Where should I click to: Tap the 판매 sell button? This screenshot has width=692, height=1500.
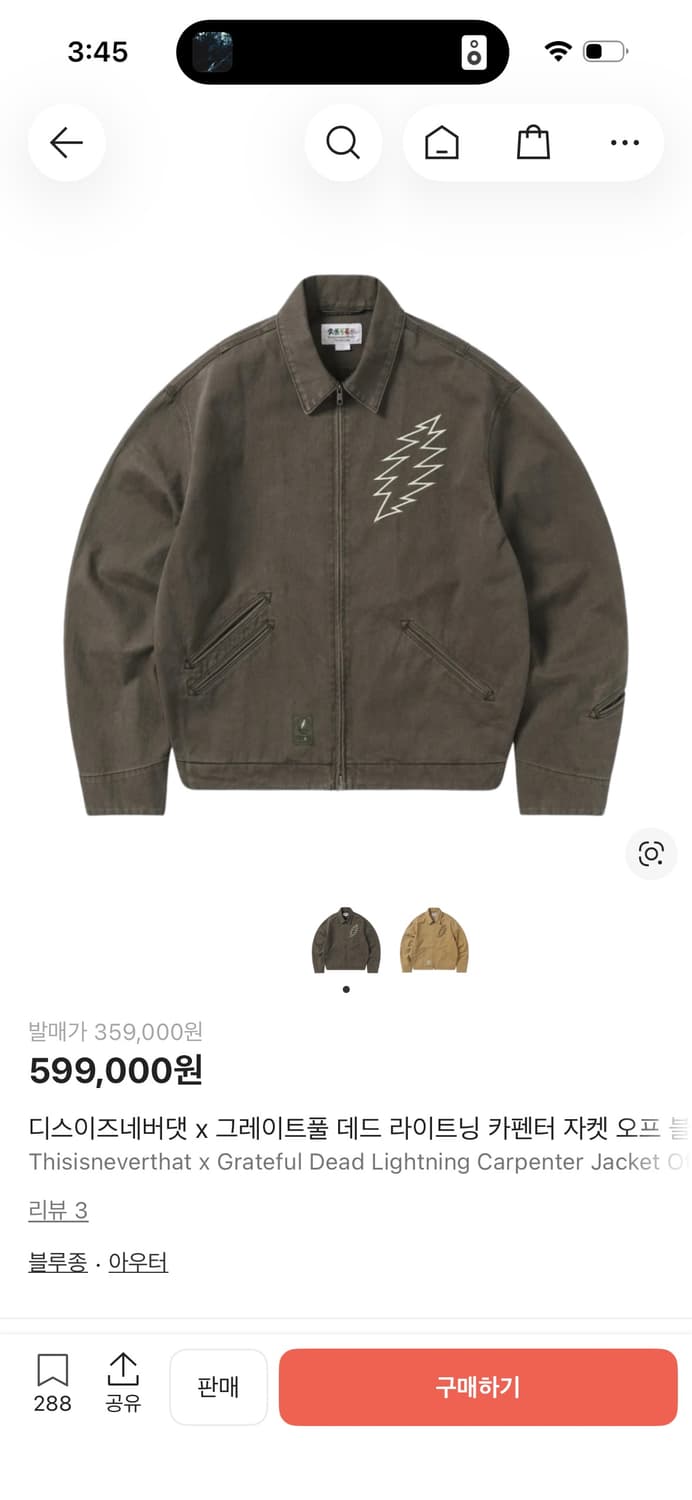click(218, 1387)
